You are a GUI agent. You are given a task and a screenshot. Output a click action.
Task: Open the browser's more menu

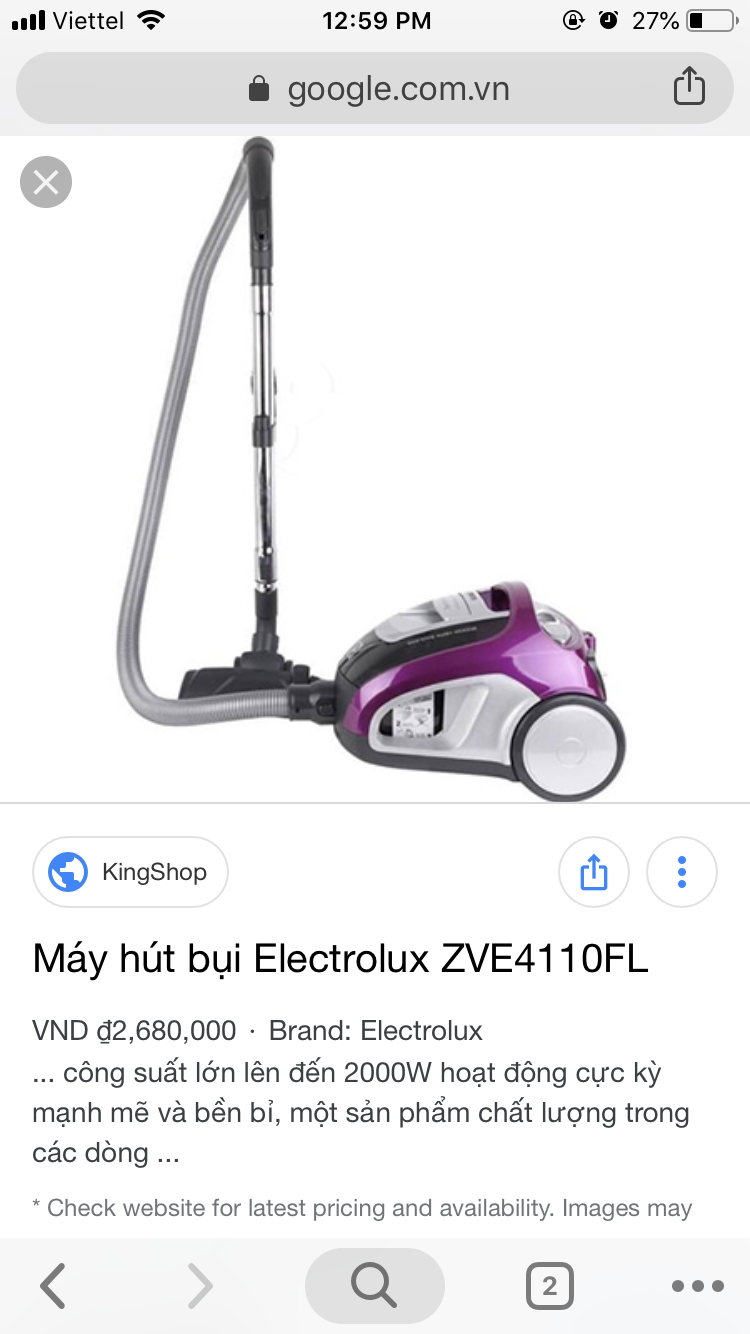(697, 1286)
